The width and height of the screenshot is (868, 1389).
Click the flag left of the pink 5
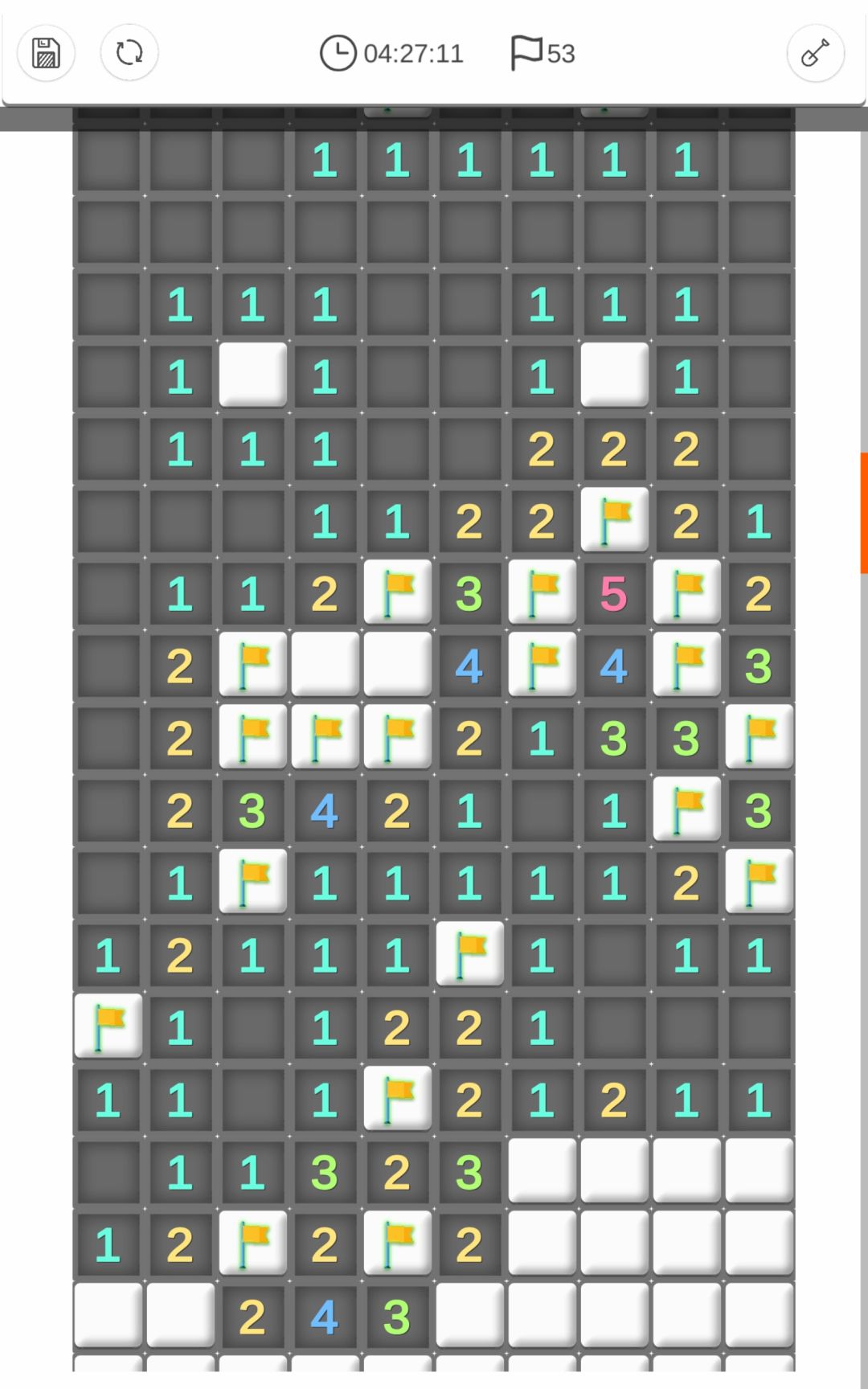tap(542, 593)
